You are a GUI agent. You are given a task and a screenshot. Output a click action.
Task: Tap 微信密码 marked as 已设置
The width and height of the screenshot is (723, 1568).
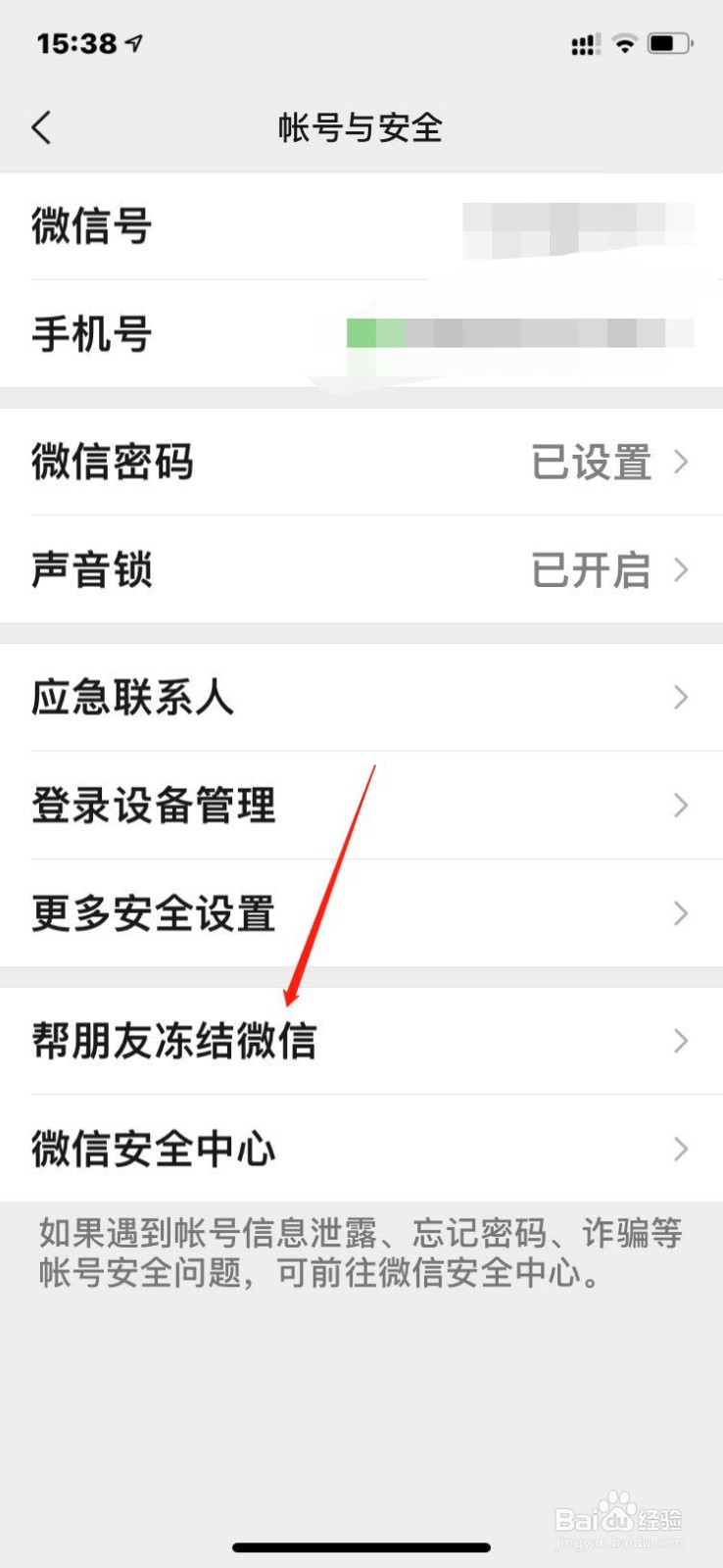point(361,462)
